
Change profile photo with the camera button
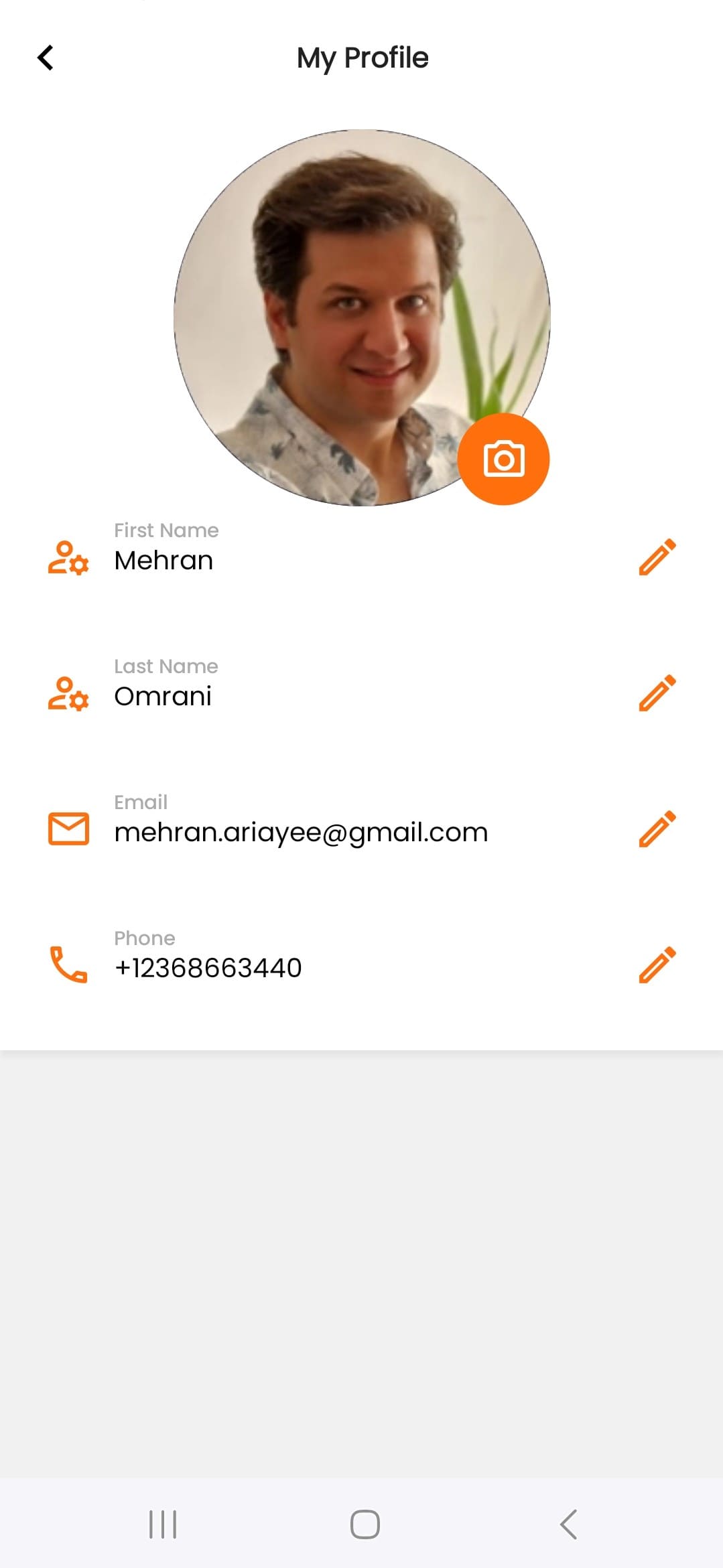pyautogui.click(x=503, y=459)
